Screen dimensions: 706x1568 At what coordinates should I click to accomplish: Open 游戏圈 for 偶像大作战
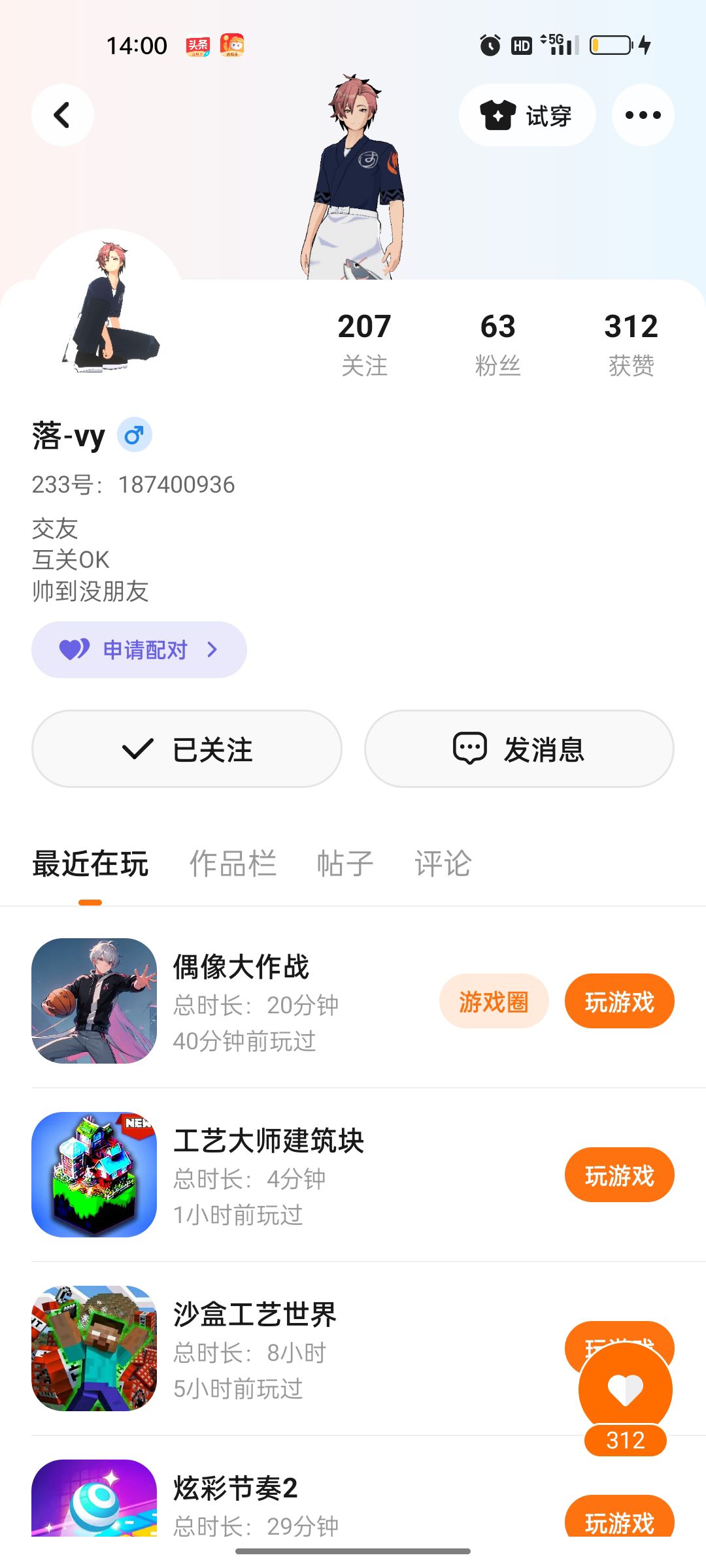[494, 1001]
